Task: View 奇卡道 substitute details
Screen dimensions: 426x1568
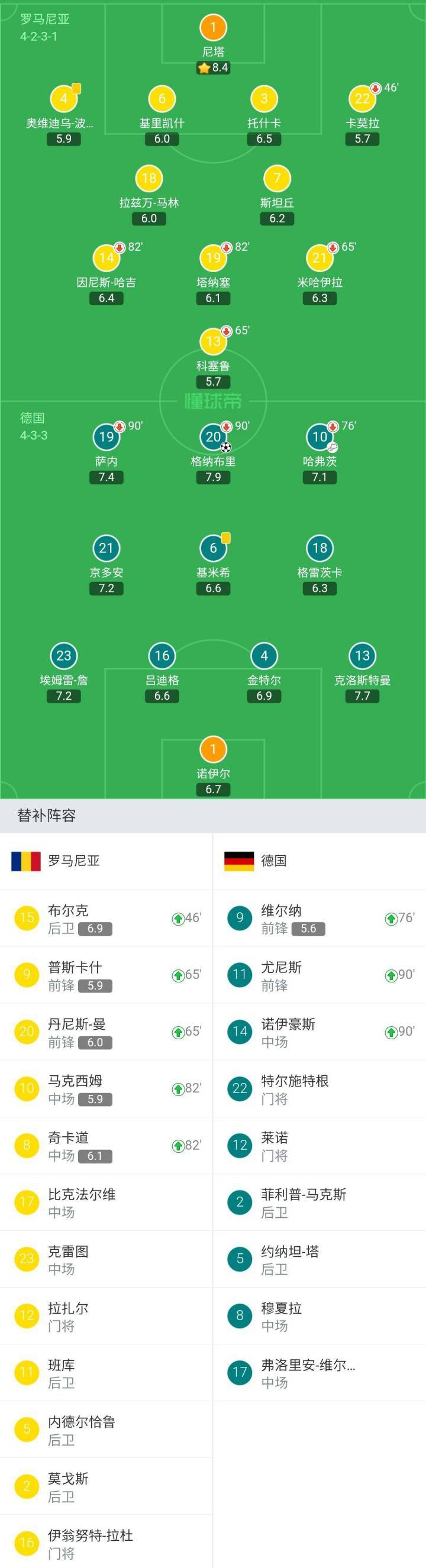Action: click(106, 1146)
